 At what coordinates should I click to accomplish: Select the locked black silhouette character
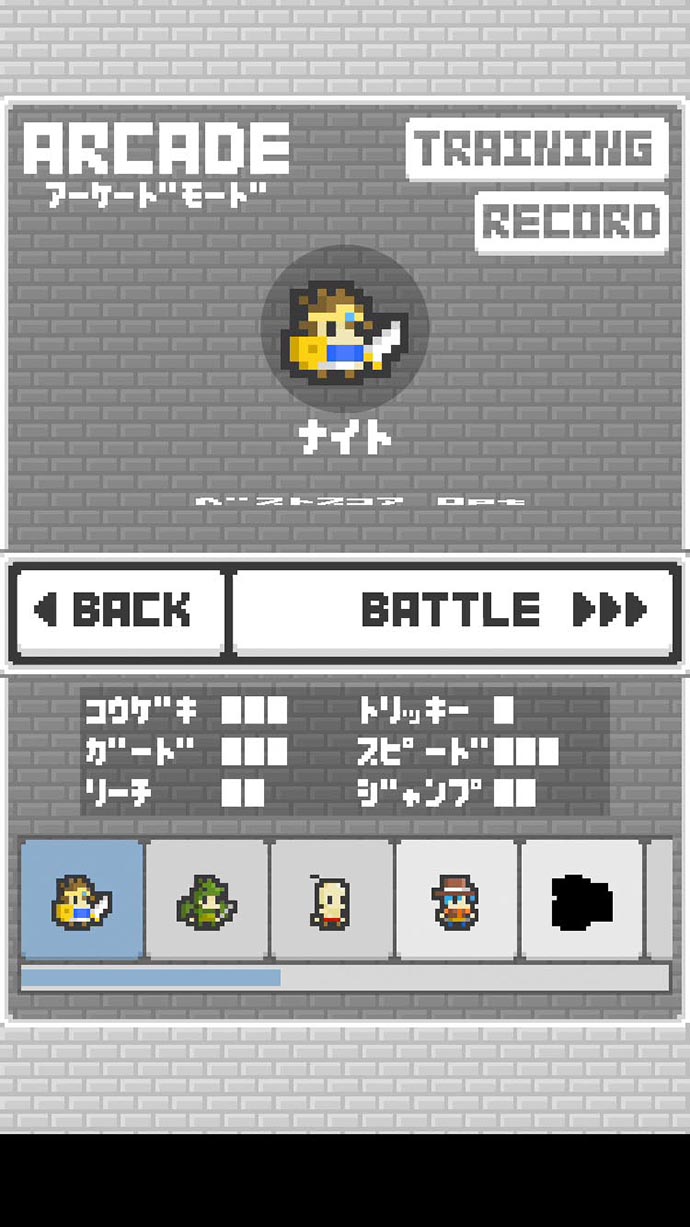(x=581, y=900)
